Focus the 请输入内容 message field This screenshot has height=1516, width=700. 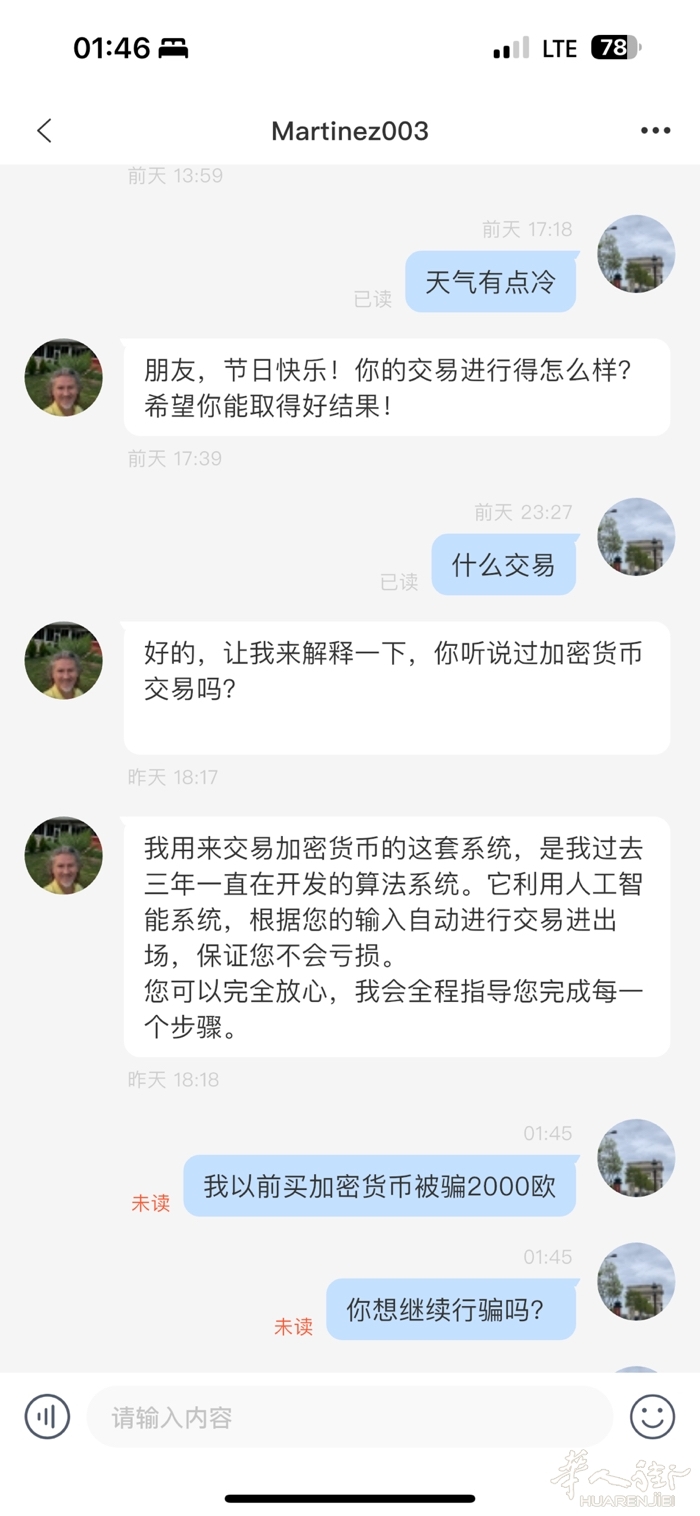click(x=350, y=1417)
